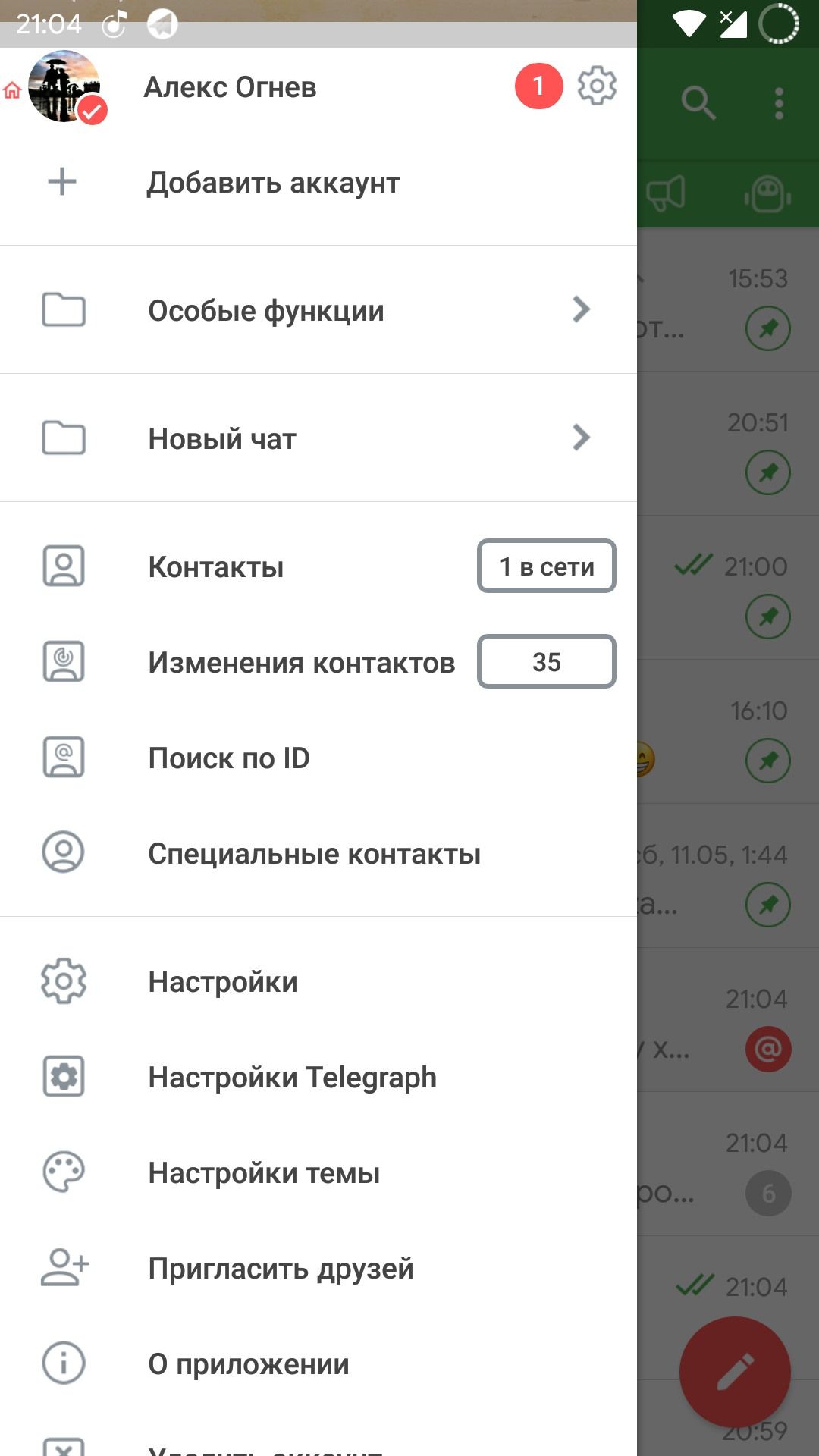
Task: Open О приложении
Action: tap(249, 1364)
